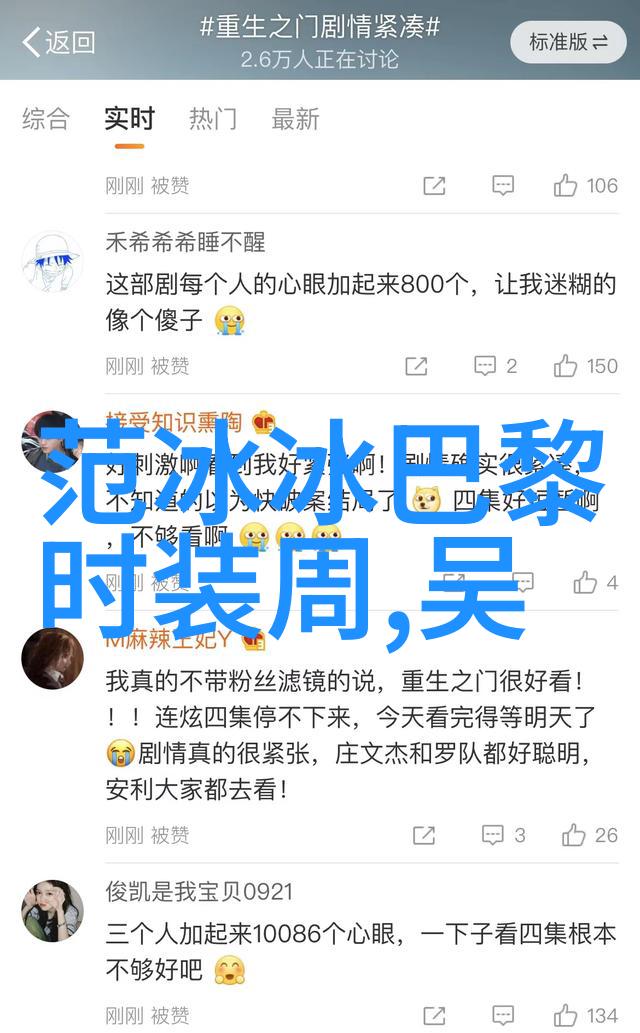
Task: Switch to the 综合 tab
Action: click(x=46, y=119)
